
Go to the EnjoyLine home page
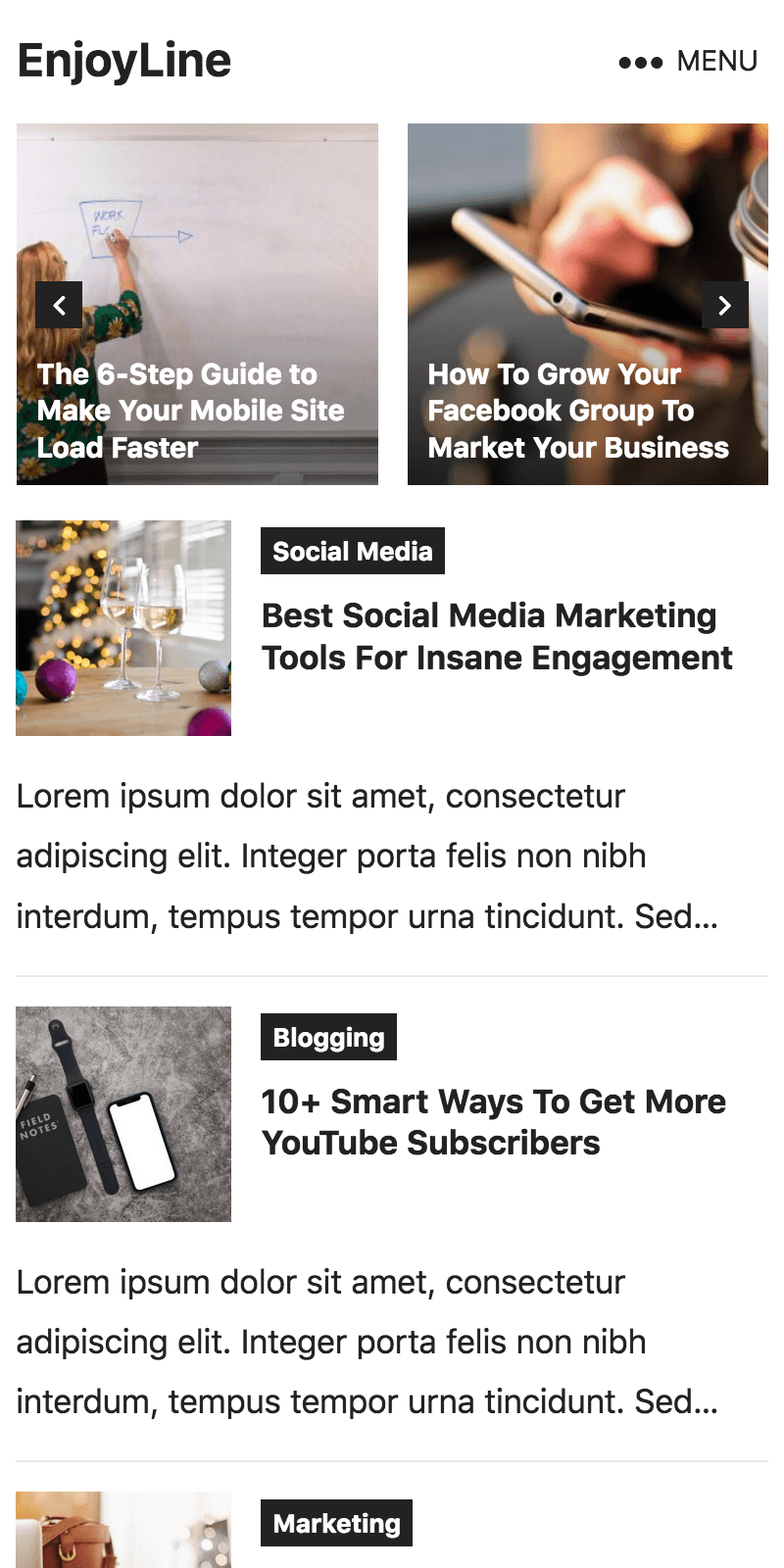click(x=124, y=61)
